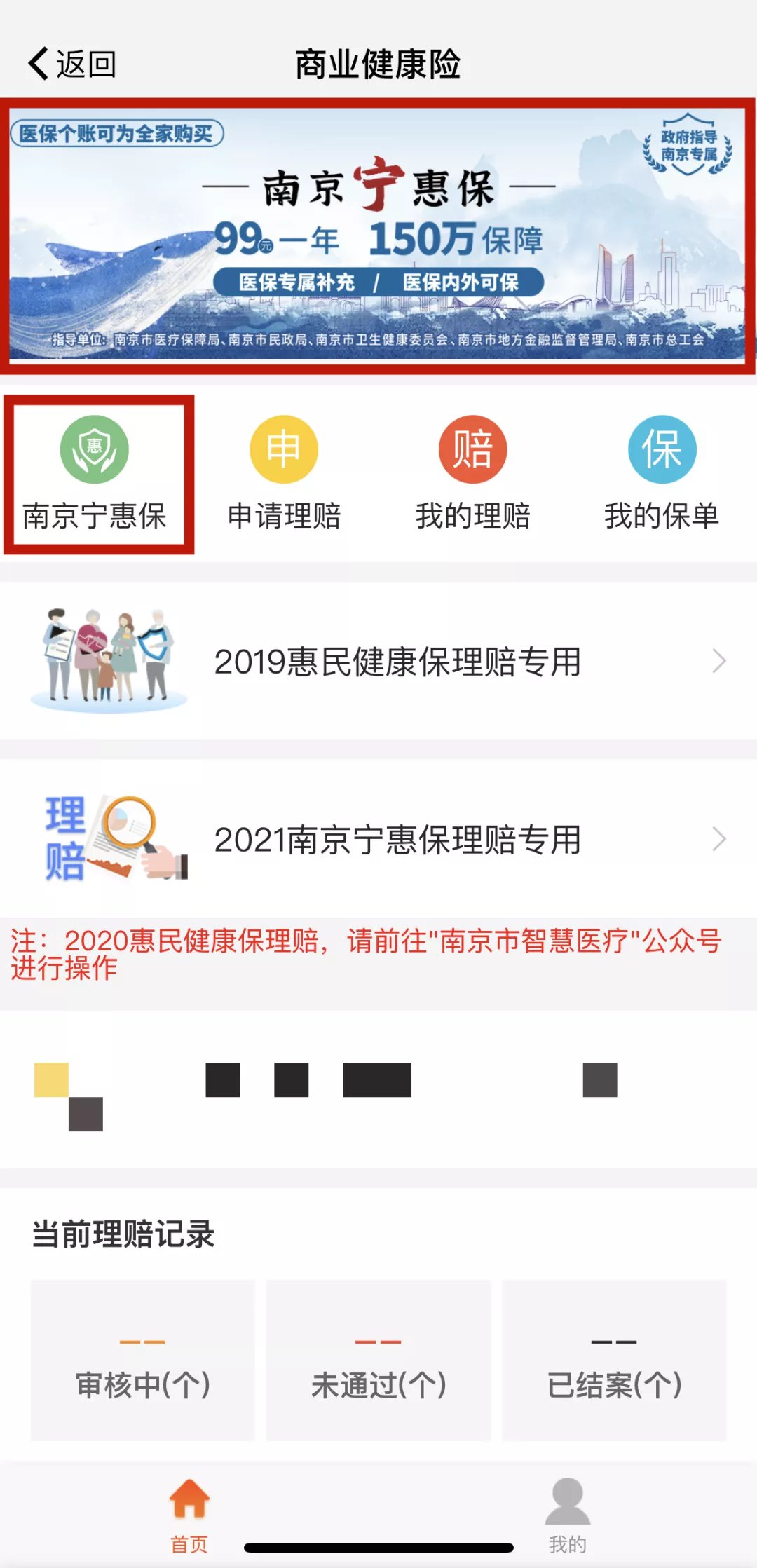Open the 南京宁惠保 promotional banner
Image resolution: width=757 pixels, height=1568 pixels.
tap(378, 235)
